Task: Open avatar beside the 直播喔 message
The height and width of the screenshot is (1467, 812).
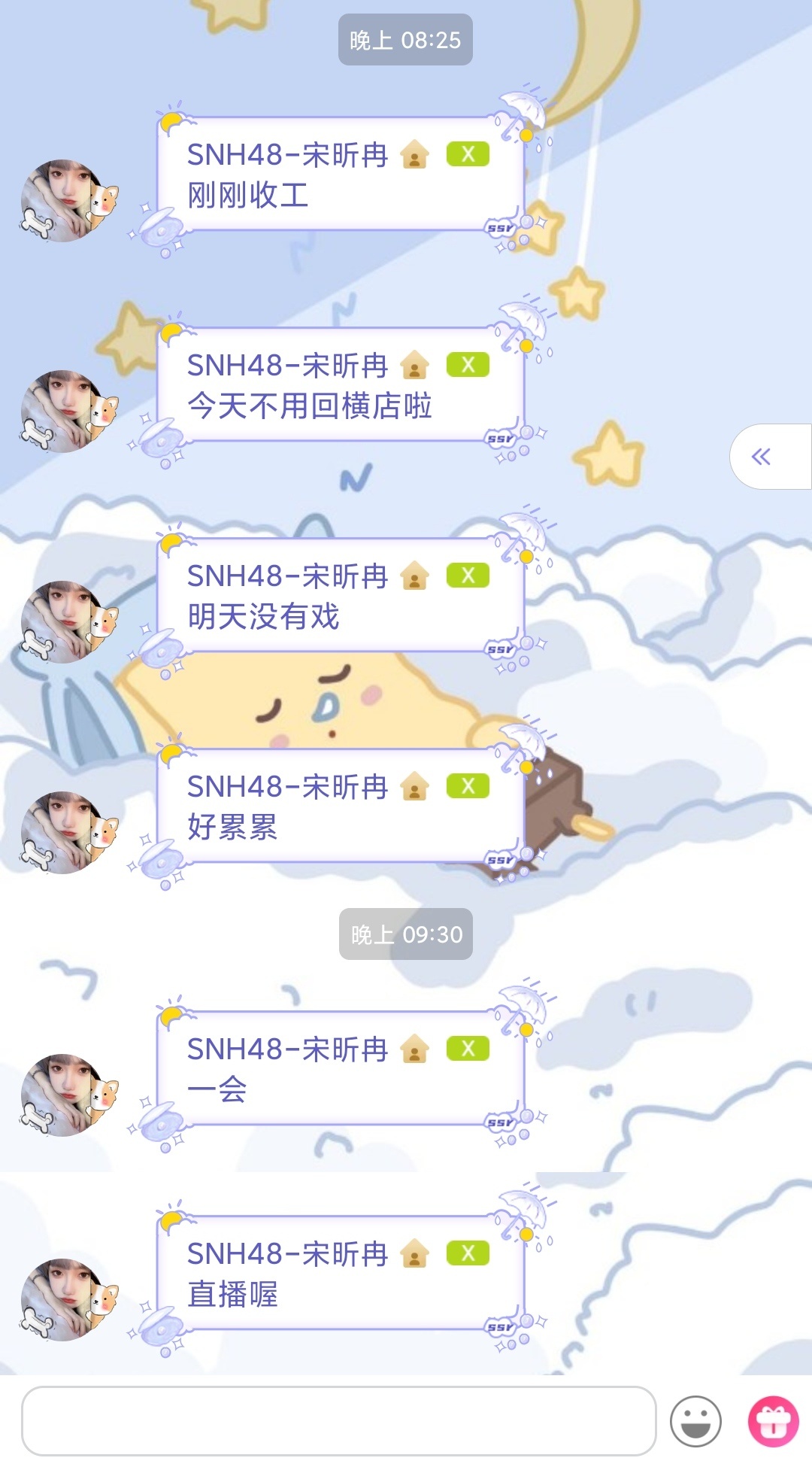Action: 68,1300
